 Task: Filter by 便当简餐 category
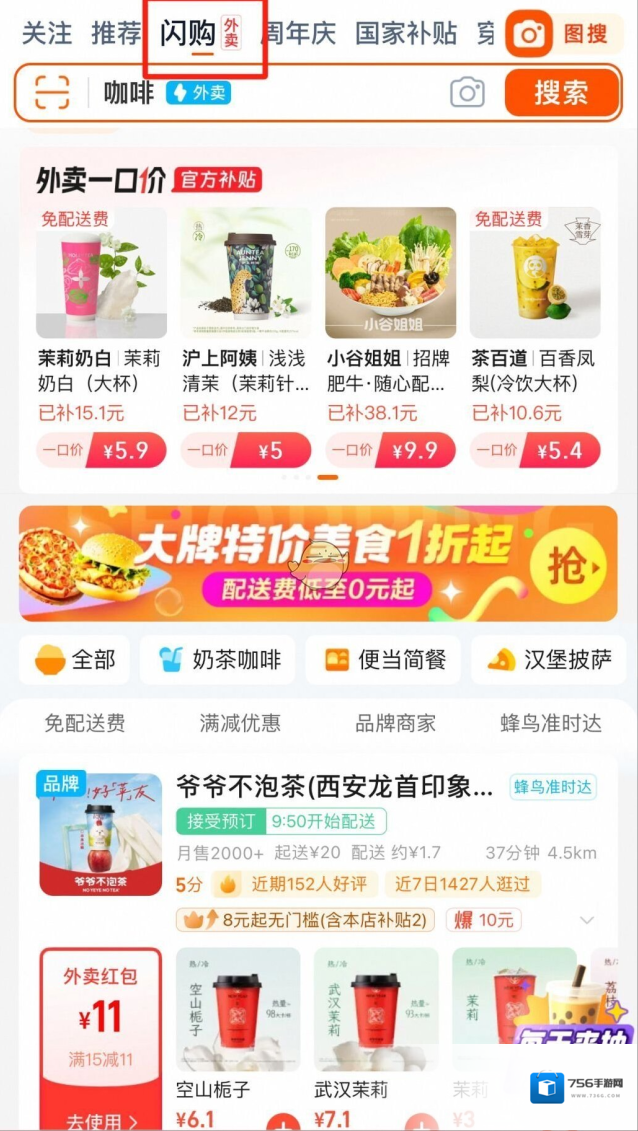383,660
